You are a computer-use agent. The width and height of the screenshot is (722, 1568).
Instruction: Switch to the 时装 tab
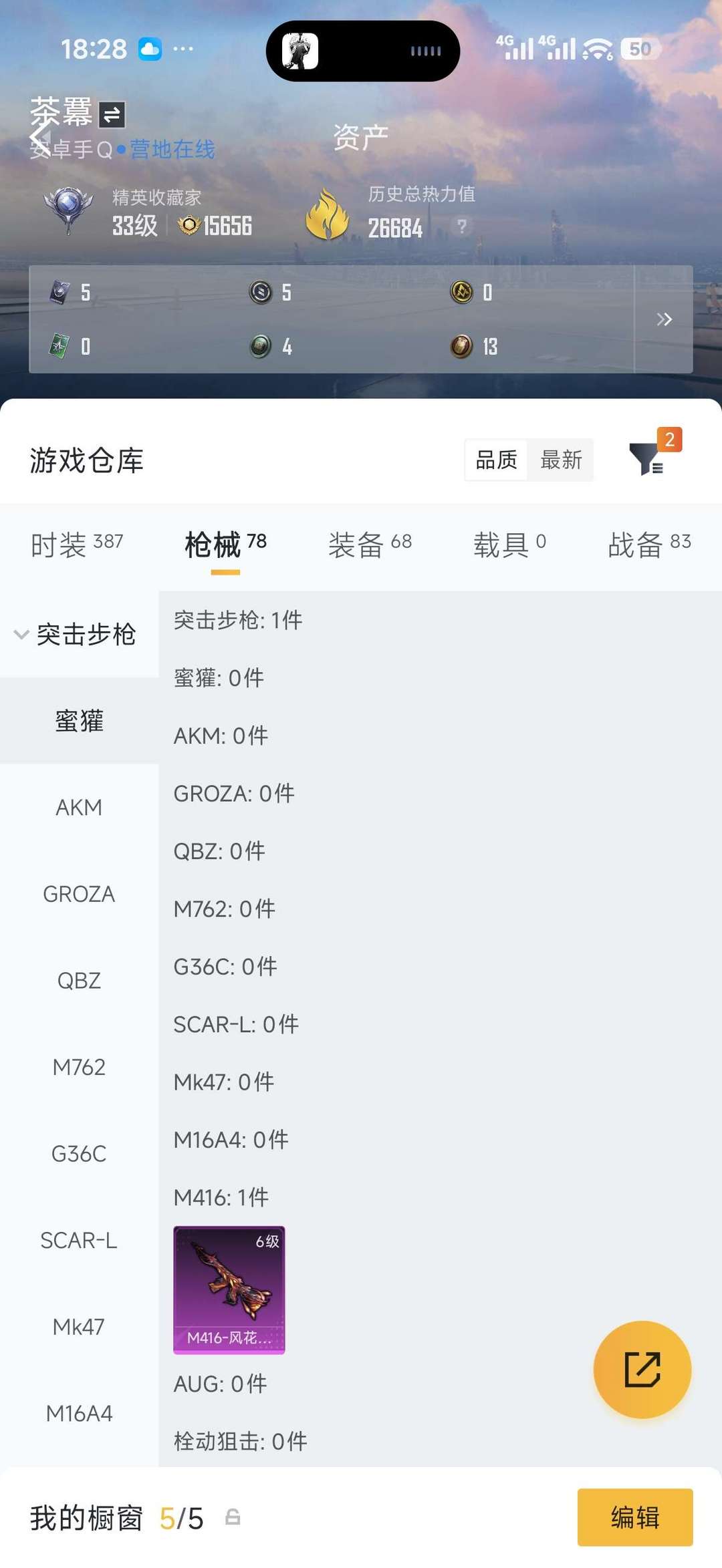[77, 544]
